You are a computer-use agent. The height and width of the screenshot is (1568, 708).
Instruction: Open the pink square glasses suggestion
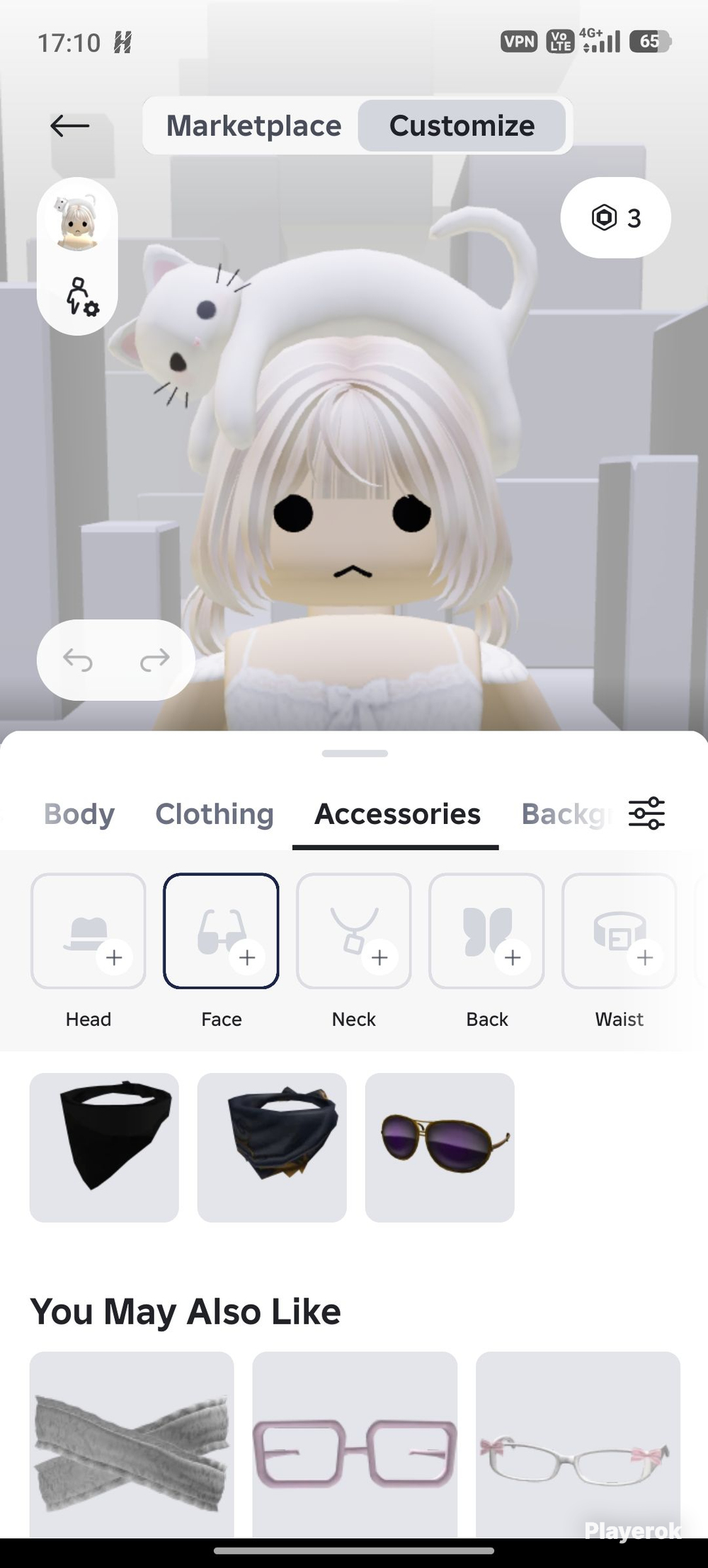pyautogui.click(x=355, y=1444)
